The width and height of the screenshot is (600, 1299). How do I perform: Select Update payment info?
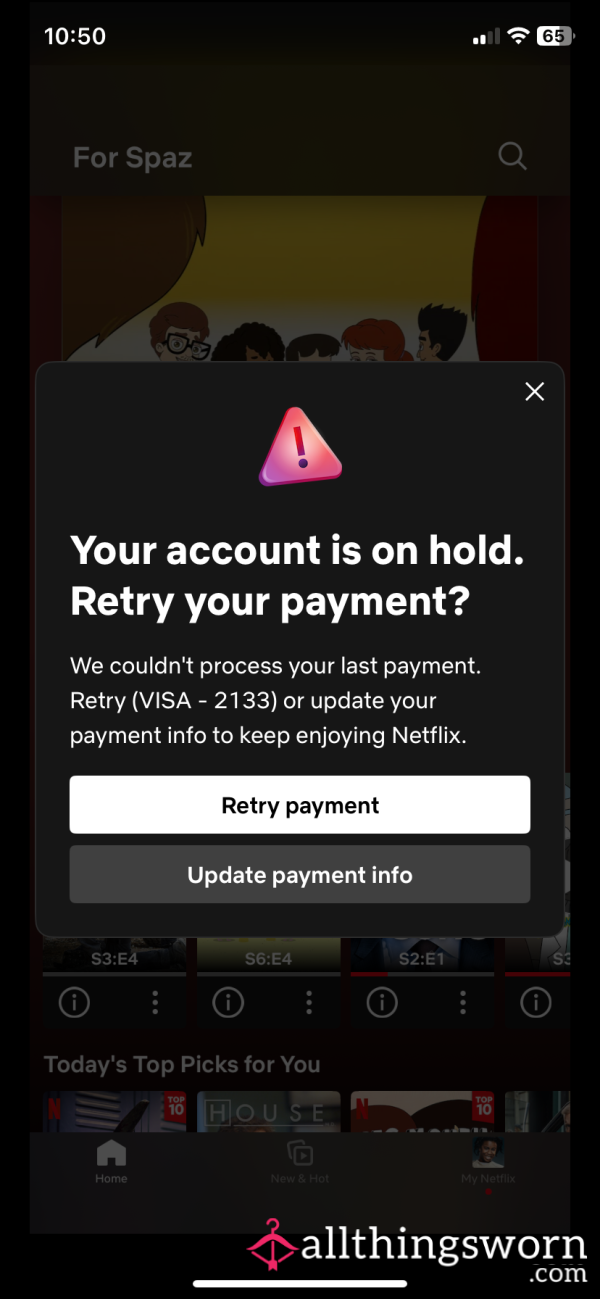300,875
